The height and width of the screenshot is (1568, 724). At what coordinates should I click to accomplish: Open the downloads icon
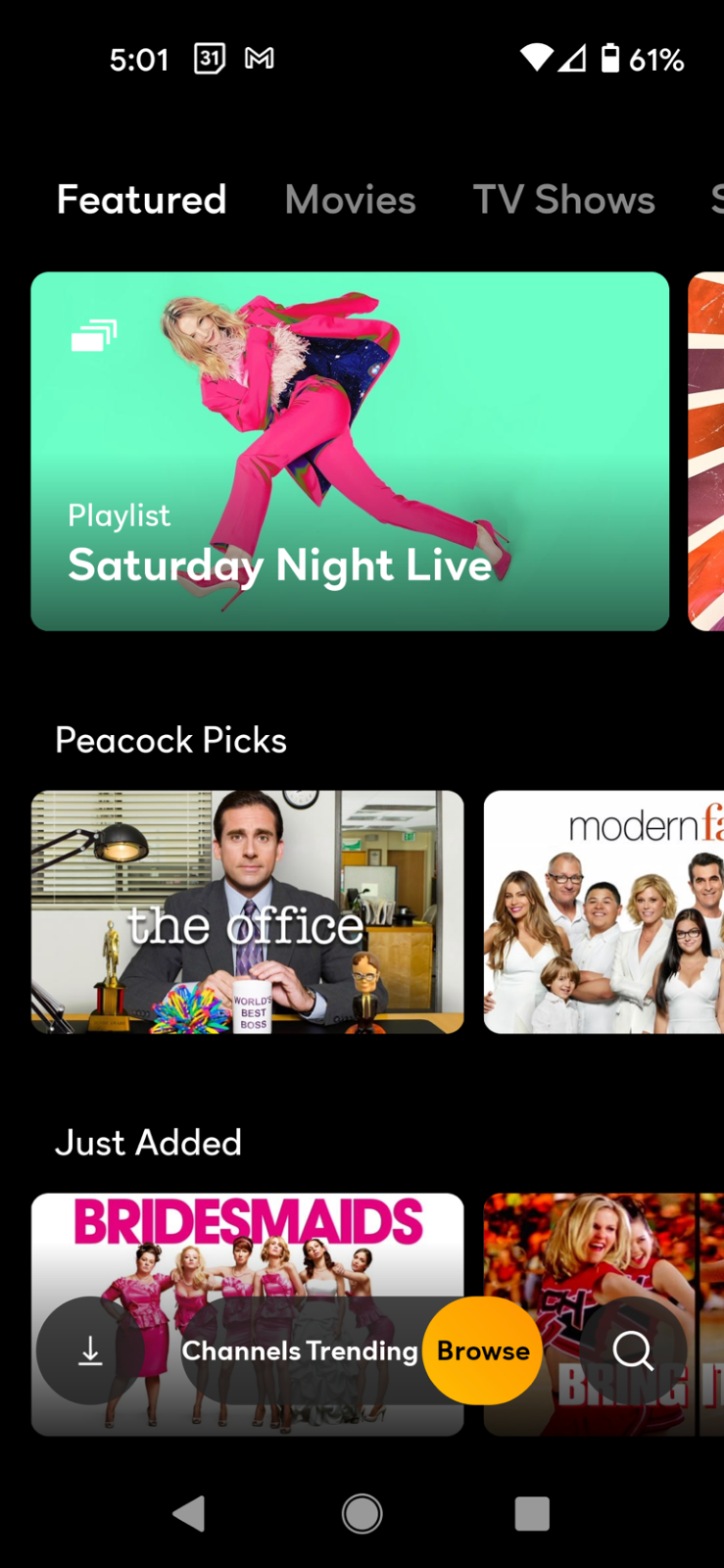point(90,1350)
